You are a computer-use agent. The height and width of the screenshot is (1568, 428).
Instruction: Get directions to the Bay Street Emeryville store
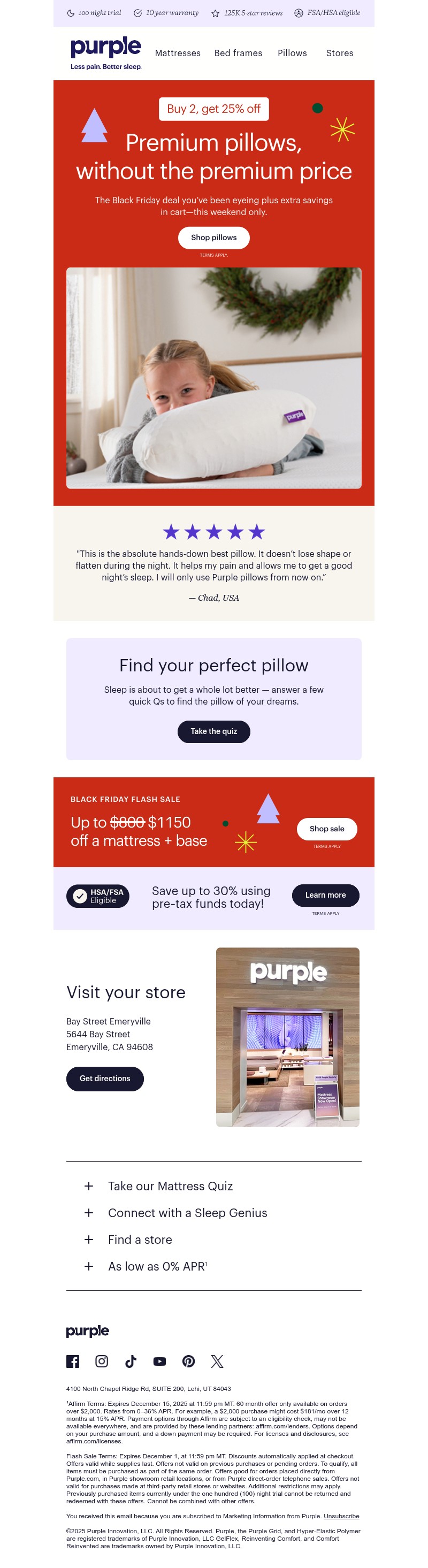tap(105, 1078)
